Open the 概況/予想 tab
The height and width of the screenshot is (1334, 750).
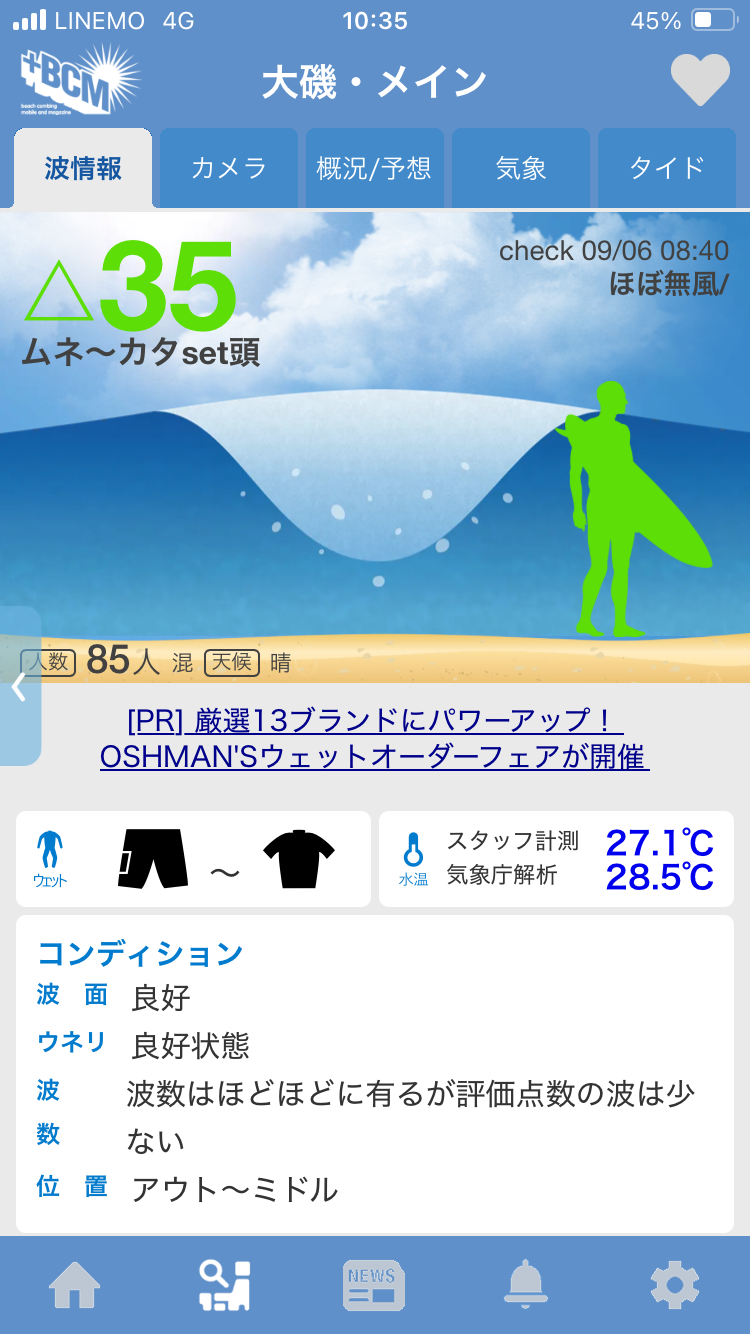pos(374,168)
